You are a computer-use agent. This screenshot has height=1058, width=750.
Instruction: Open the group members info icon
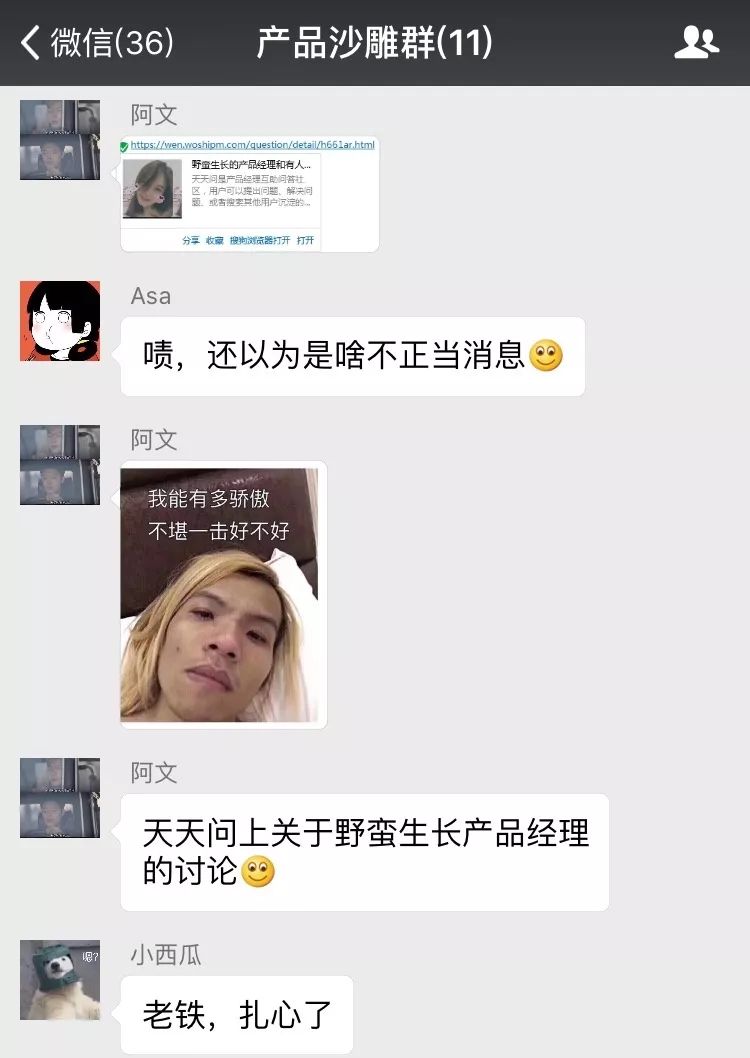(x=697, y=43)
